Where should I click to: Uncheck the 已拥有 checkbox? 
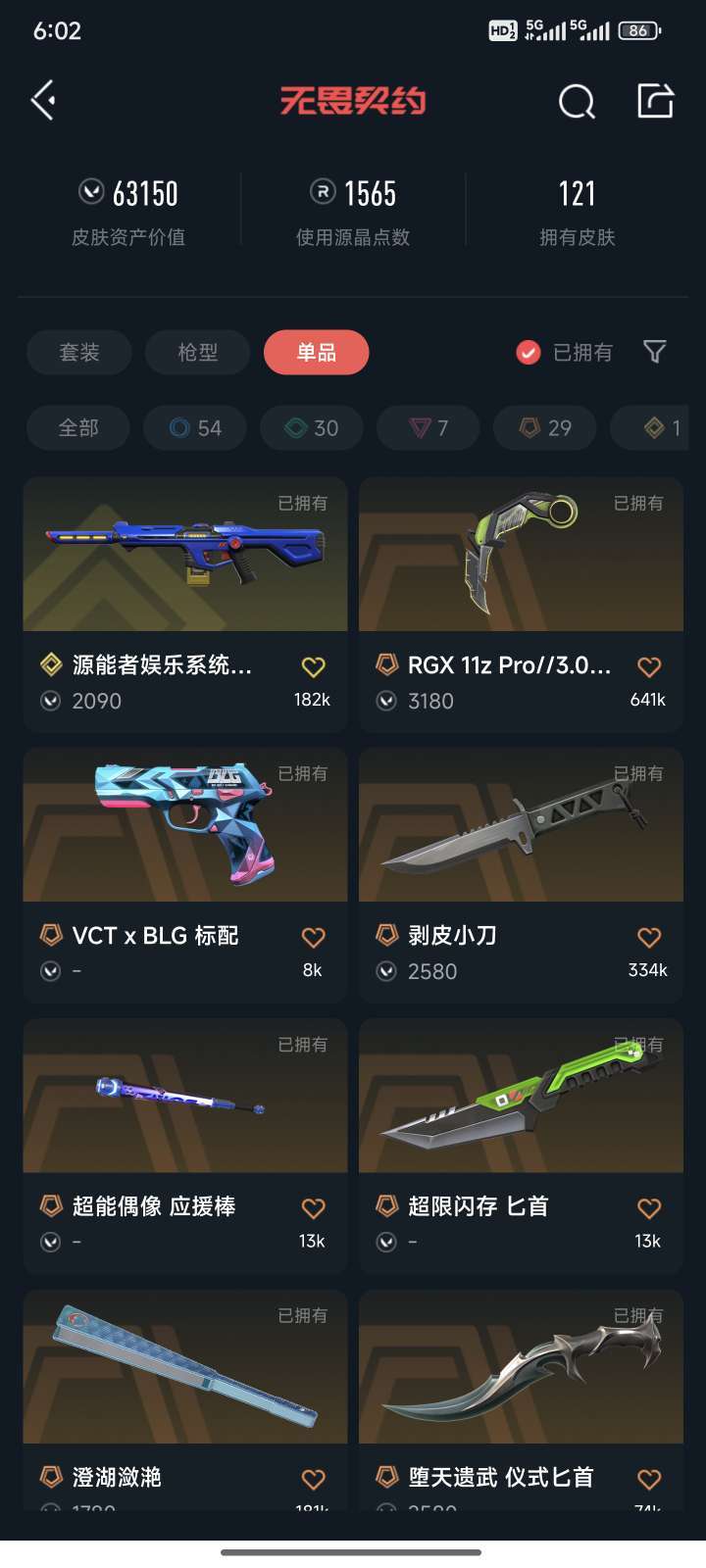click(528, 352)
